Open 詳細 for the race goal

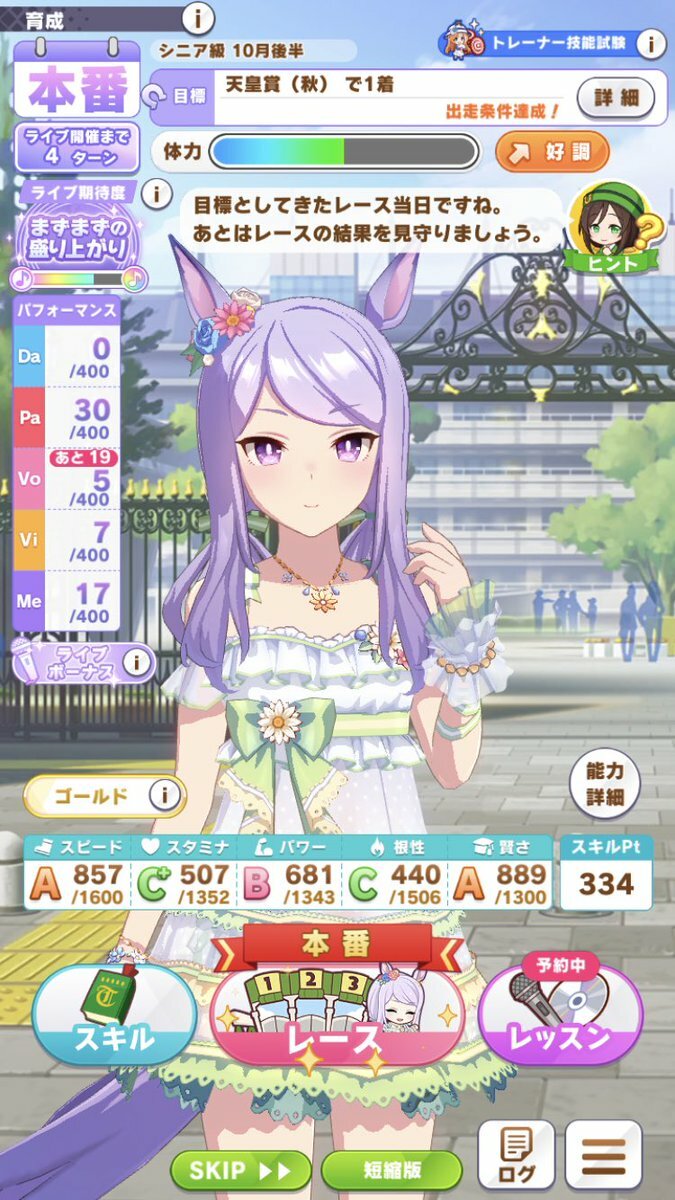pyautogui.click(x=615, y=98)
